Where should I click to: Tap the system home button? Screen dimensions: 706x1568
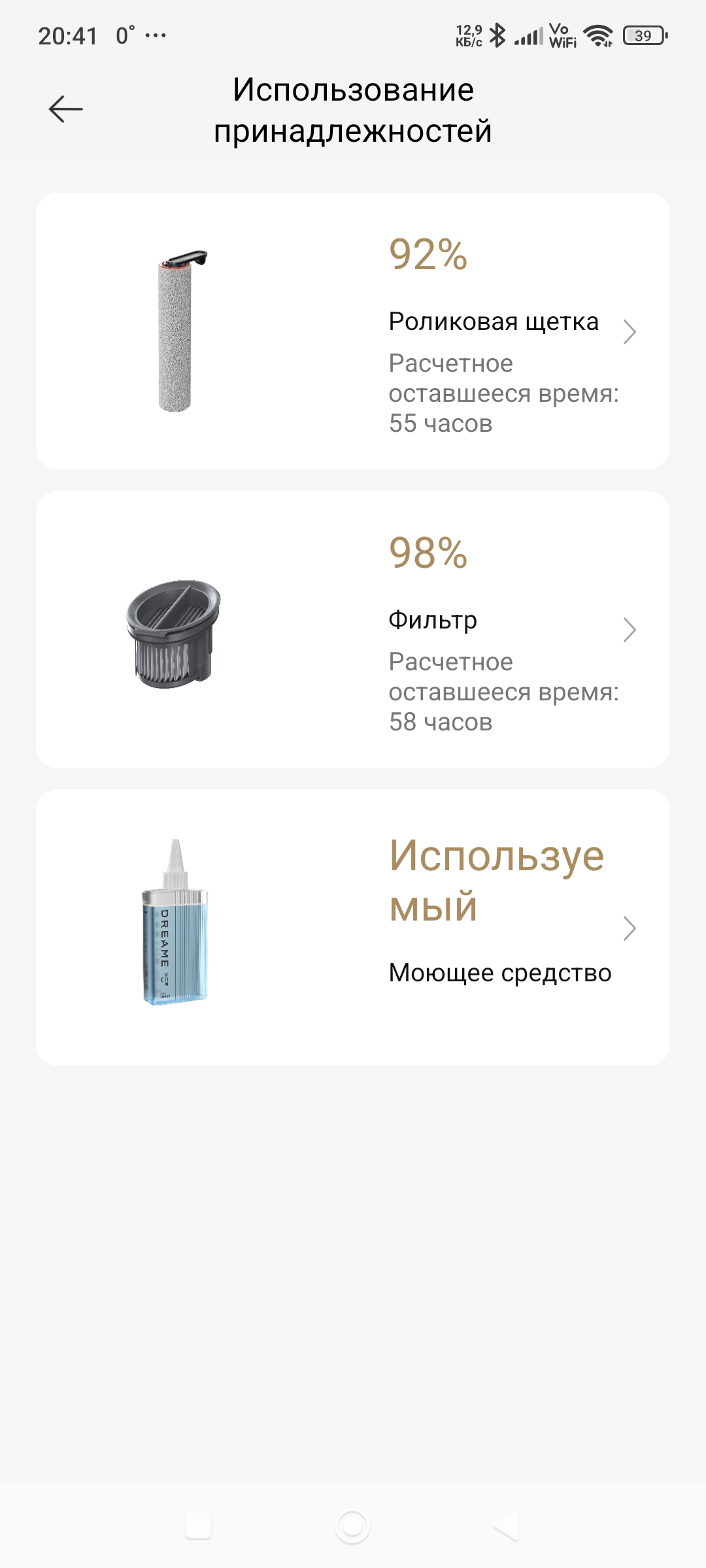(352, 1527)
